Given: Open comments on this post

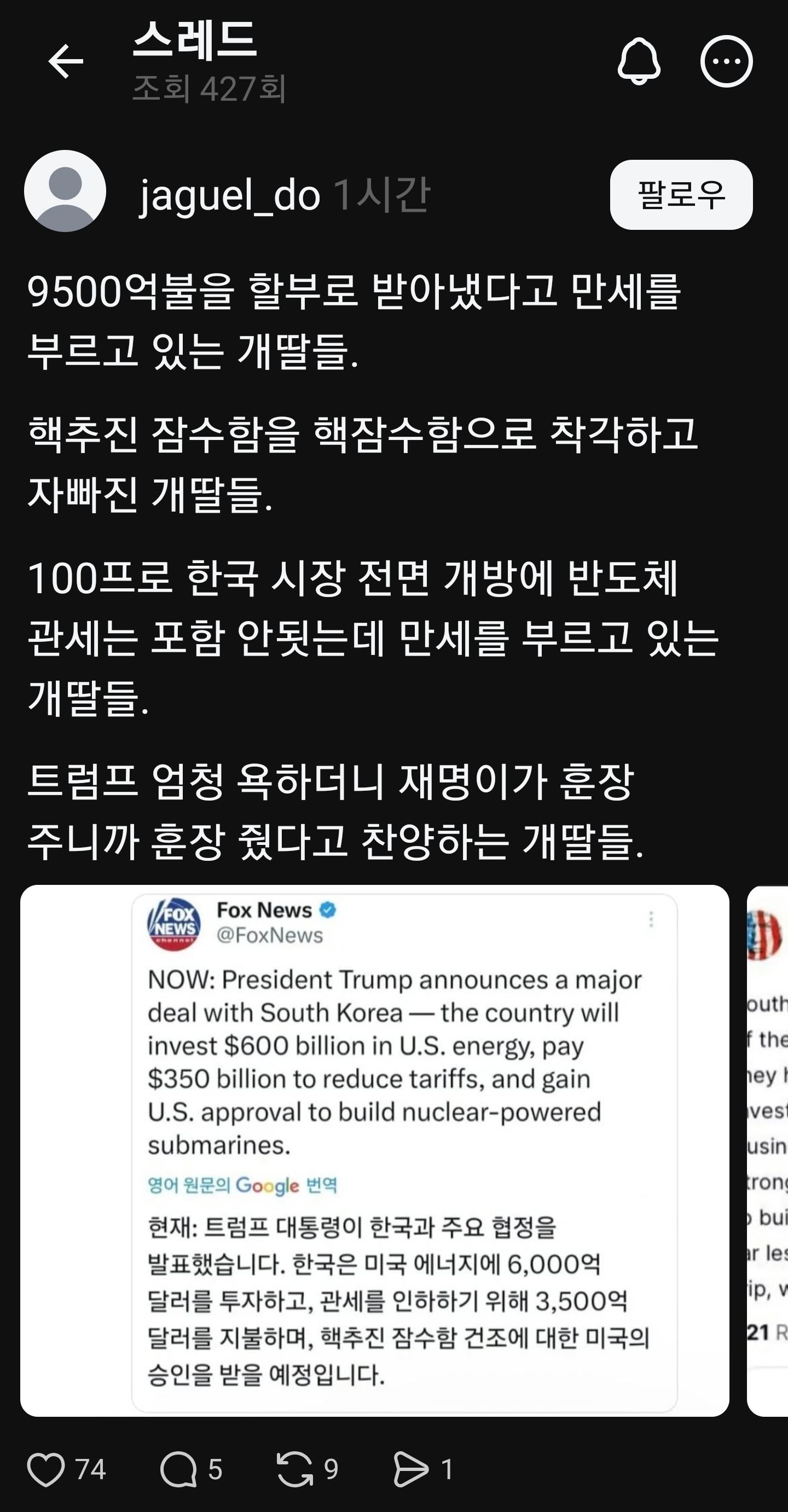Looking at the screenshot, I should tap(178, 1469).
